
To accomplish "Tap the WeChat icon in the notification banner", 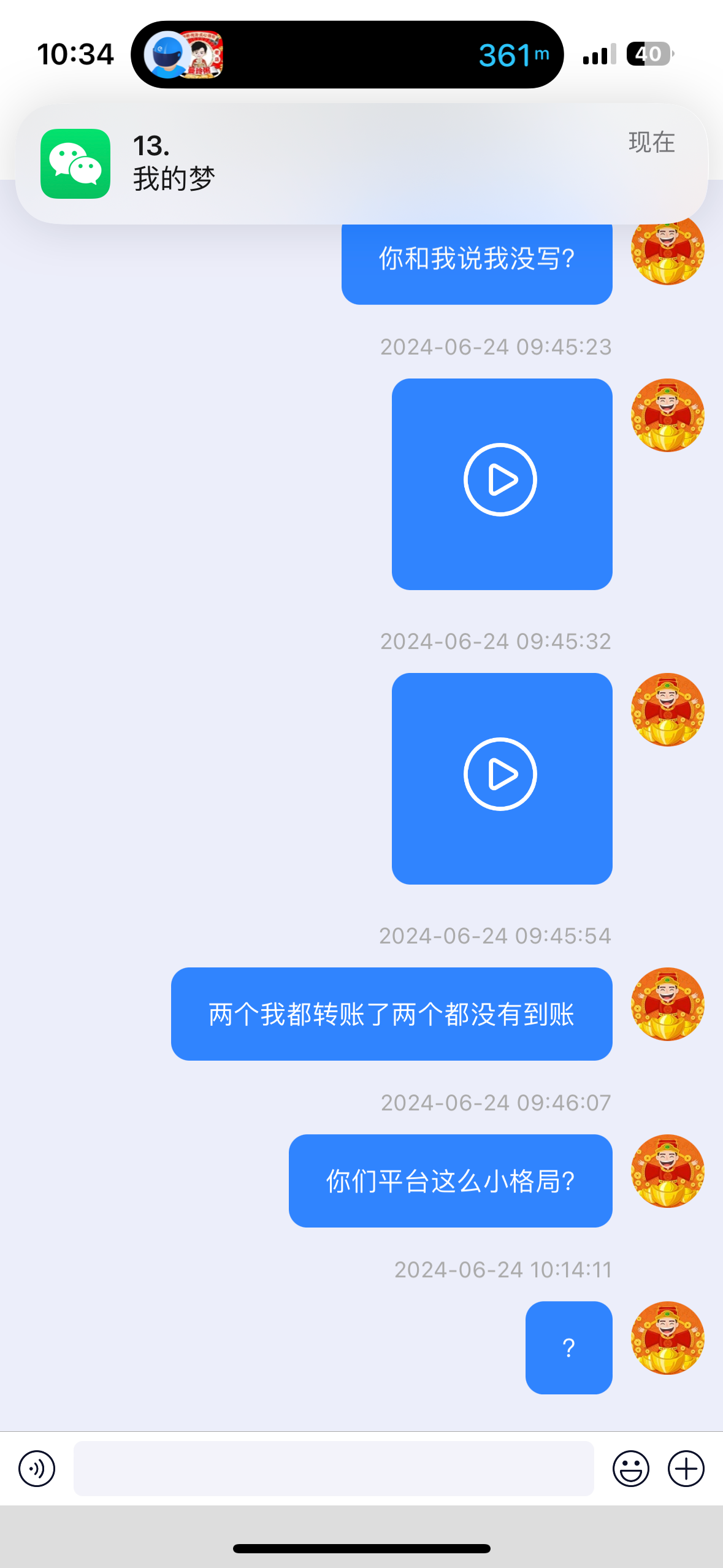I will pyautogui.click(x=75, y=163).
